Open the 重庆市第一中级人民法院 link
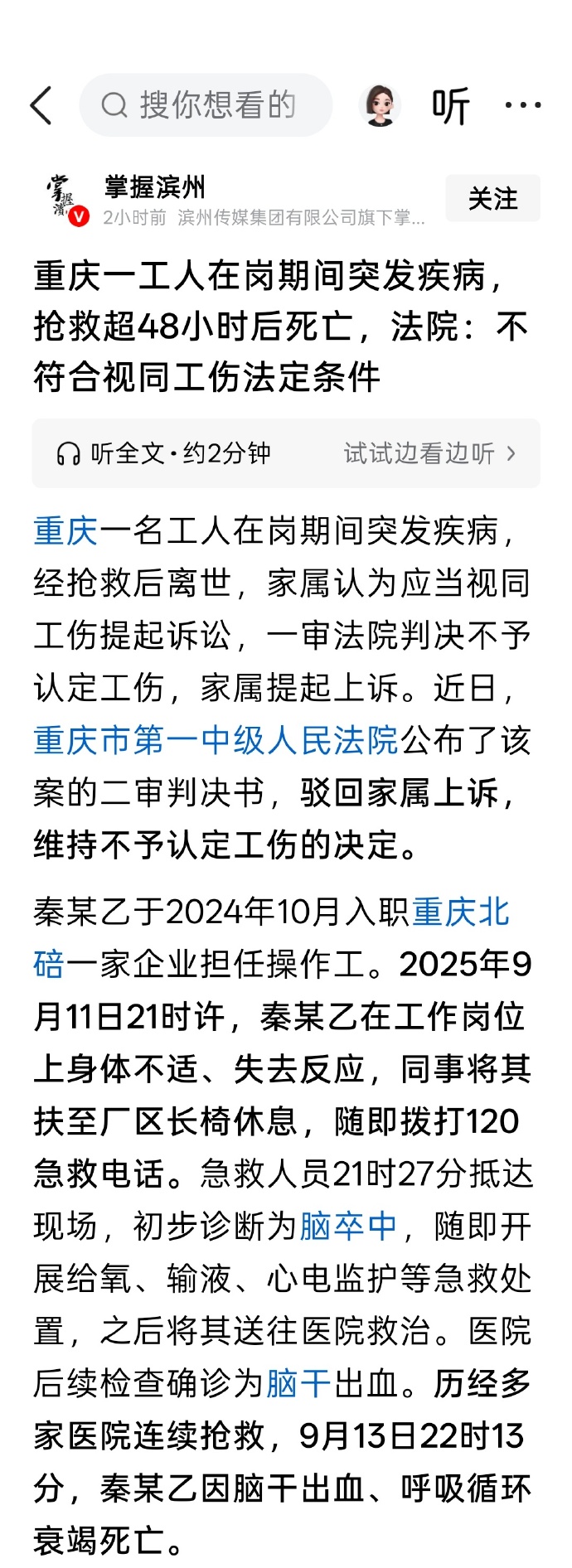This screenshot has height=1568, width=572. coord(216,741)
